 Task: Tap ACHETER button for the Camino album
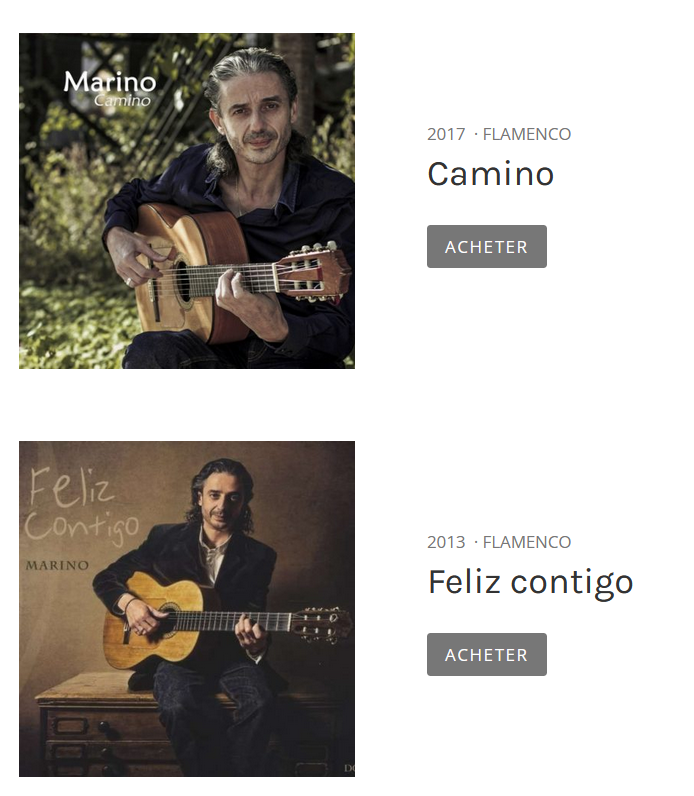(486, 247)
